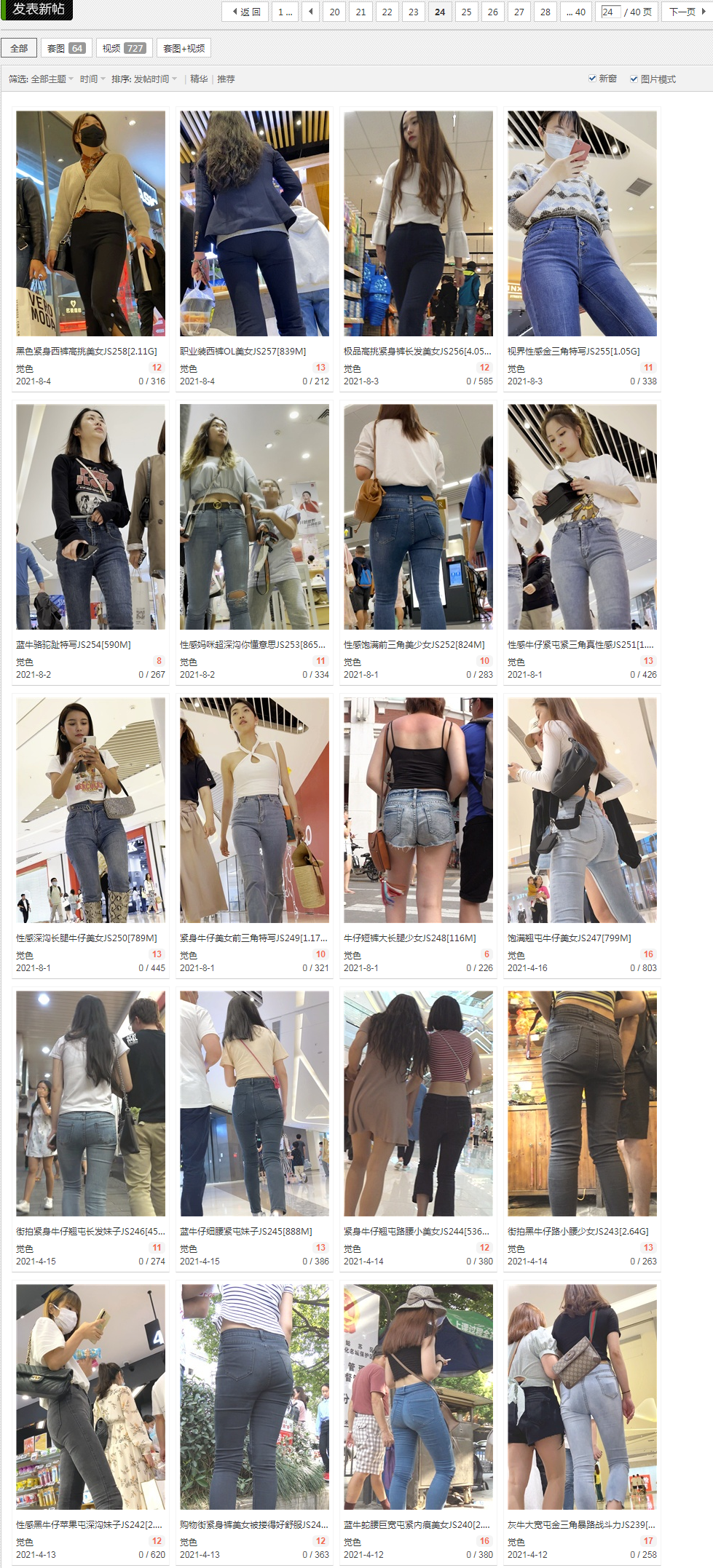Switch to the 视频 tab
713x1568 pixels.
pos(124,48)
